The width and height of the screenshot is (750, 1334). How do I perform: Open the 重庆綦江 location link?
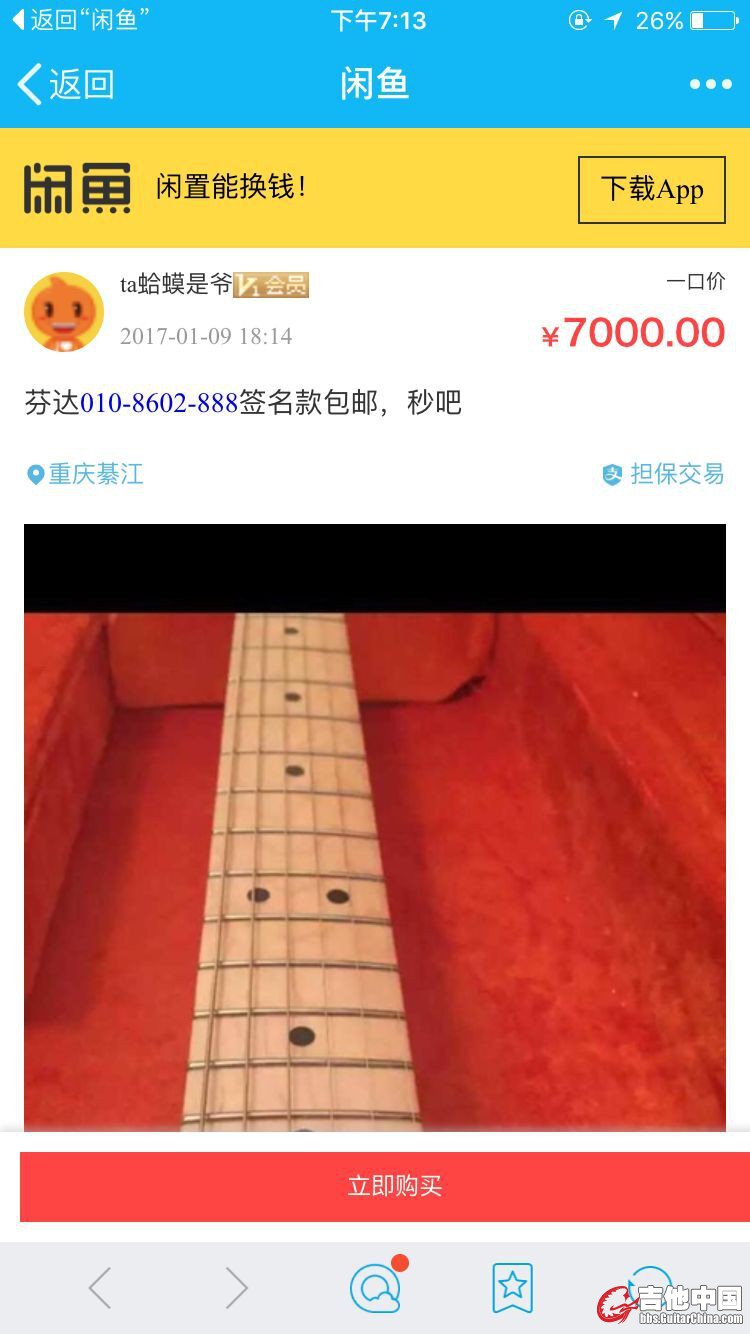[86, 474]
